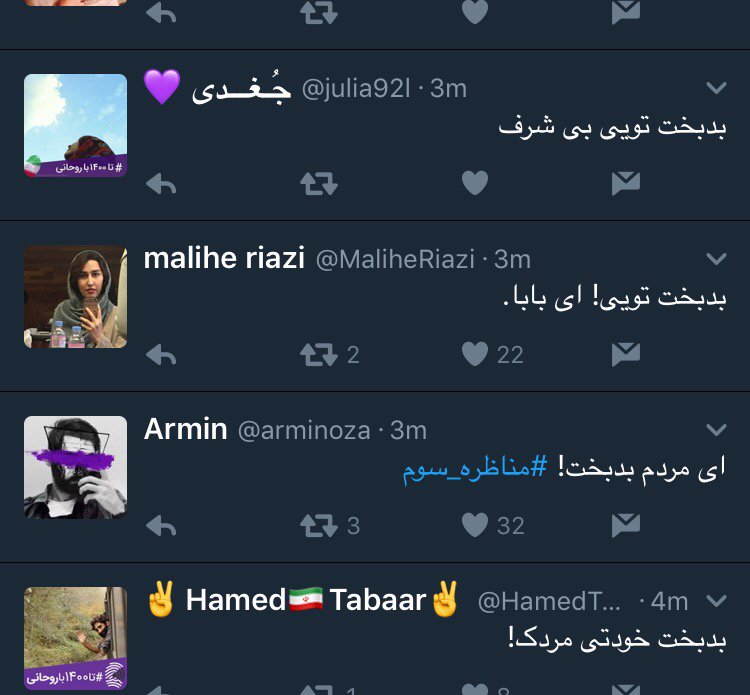Expand the chevron on Hamed Tabaar's tweet
Viewport: 750px width, 695px height.
pos(716,601)
